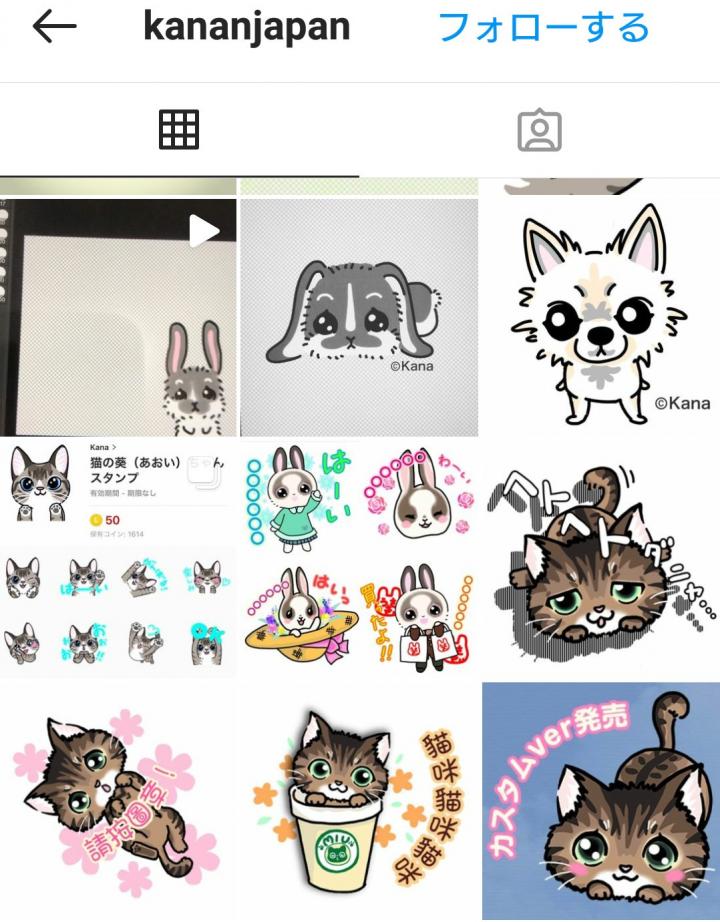Open the four rabbit stickers post
The image size is (720, 922).
(x=359, y=558)
